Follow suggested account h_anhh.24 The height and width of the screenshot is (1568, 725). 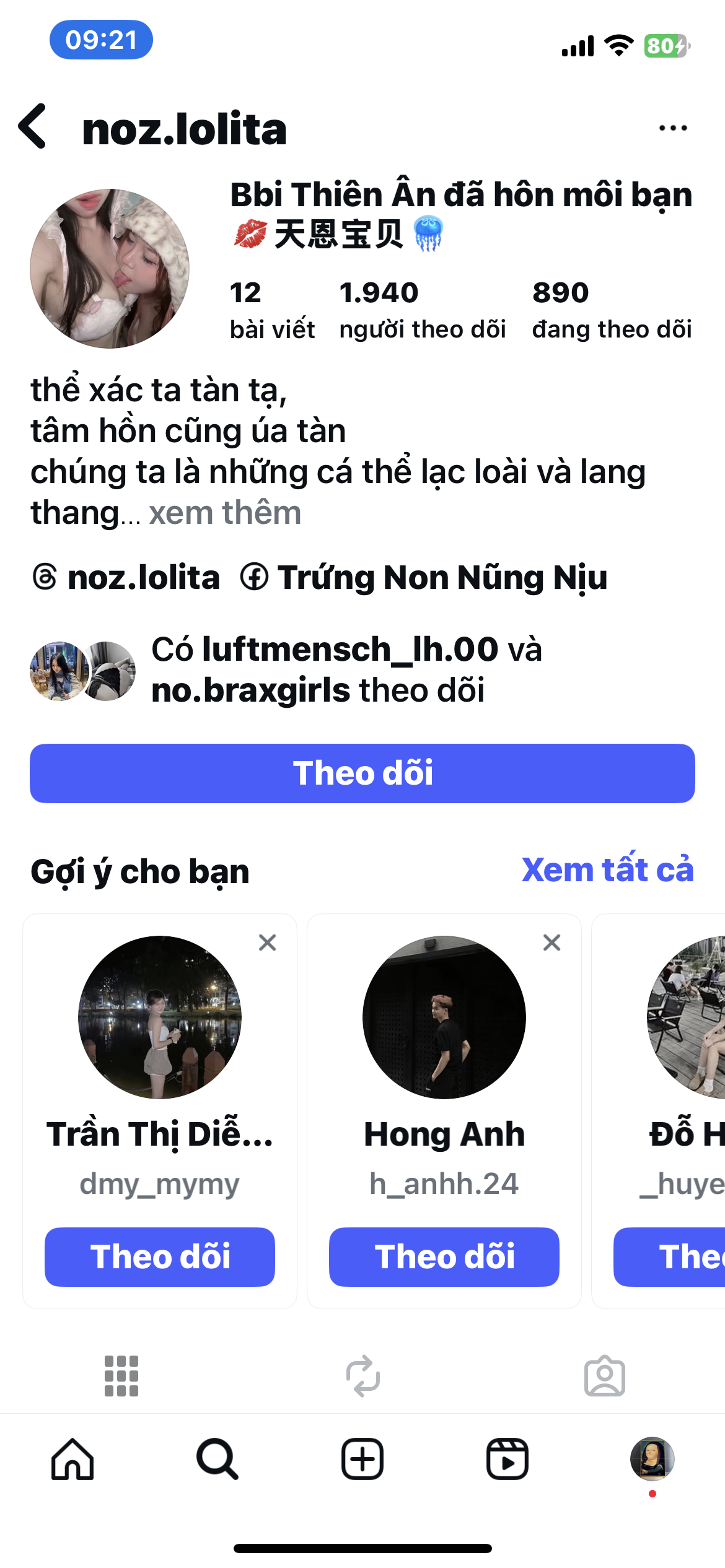click(444, 1257)
